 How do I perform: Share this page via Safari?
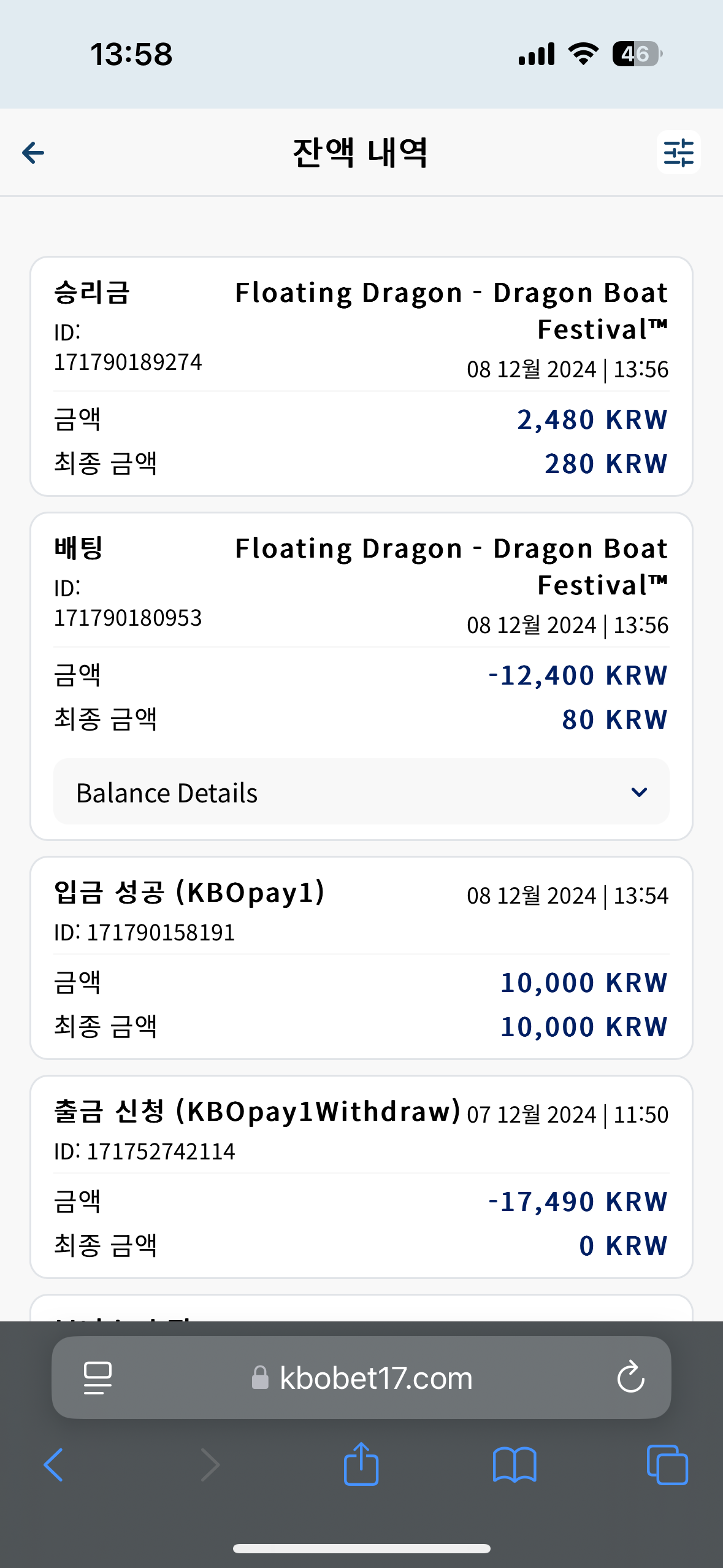361,1464
